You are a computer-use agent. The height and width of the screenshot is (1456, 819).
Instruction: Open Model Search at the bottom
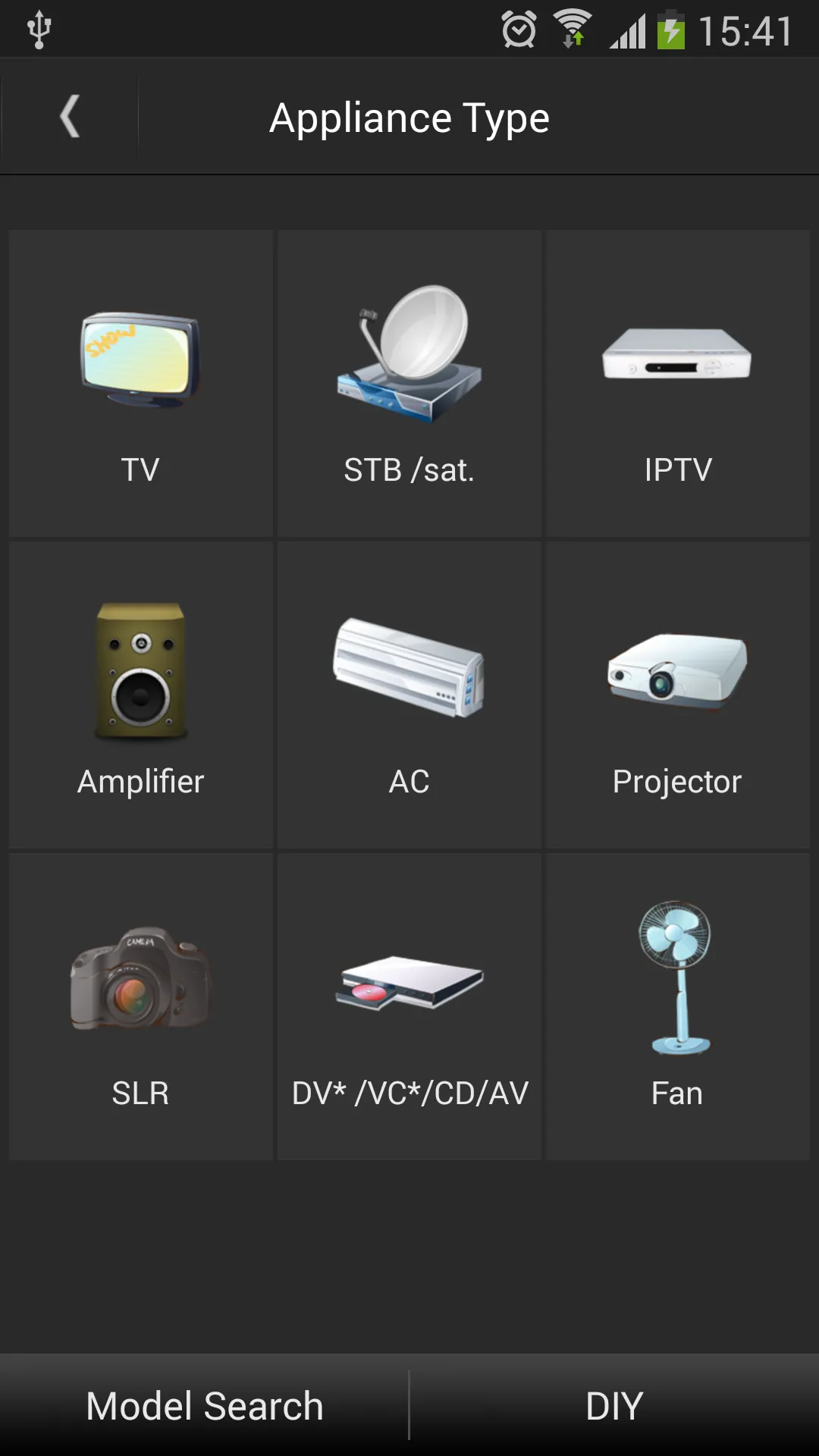click(x=205, y=1405)
